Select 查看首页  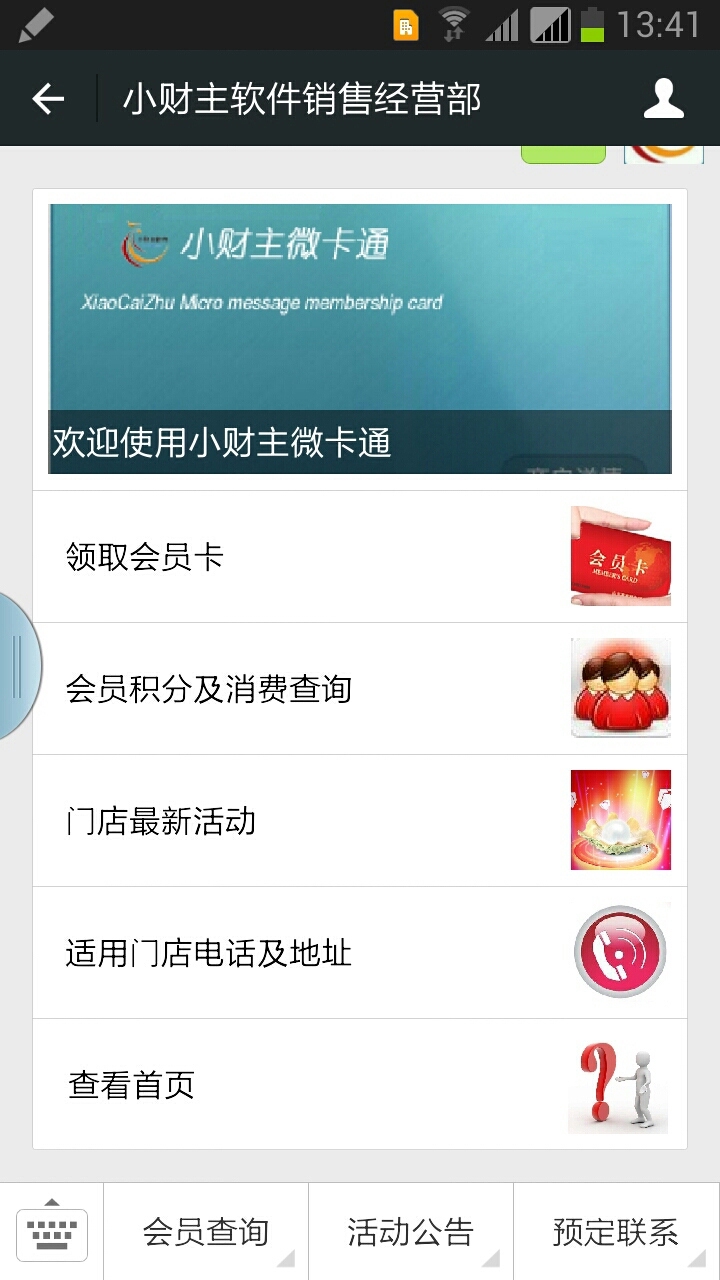pyautogui.click(x=360, y=1085)
